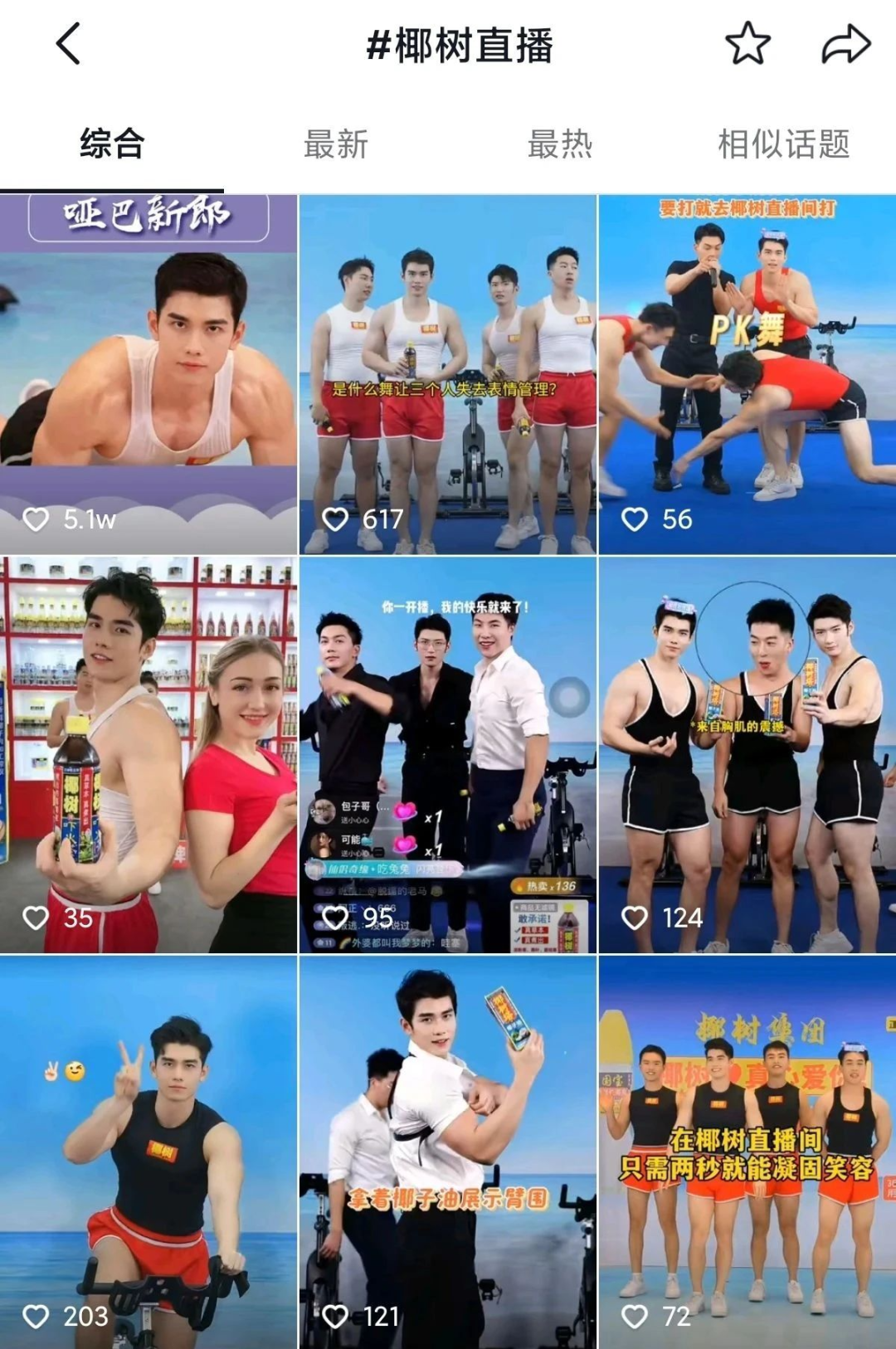Image resolution: width=896 pixels, height=1349 pixels.
Task: Open the 椰树集团 video with 72 likes
Action: [747, 1153]
